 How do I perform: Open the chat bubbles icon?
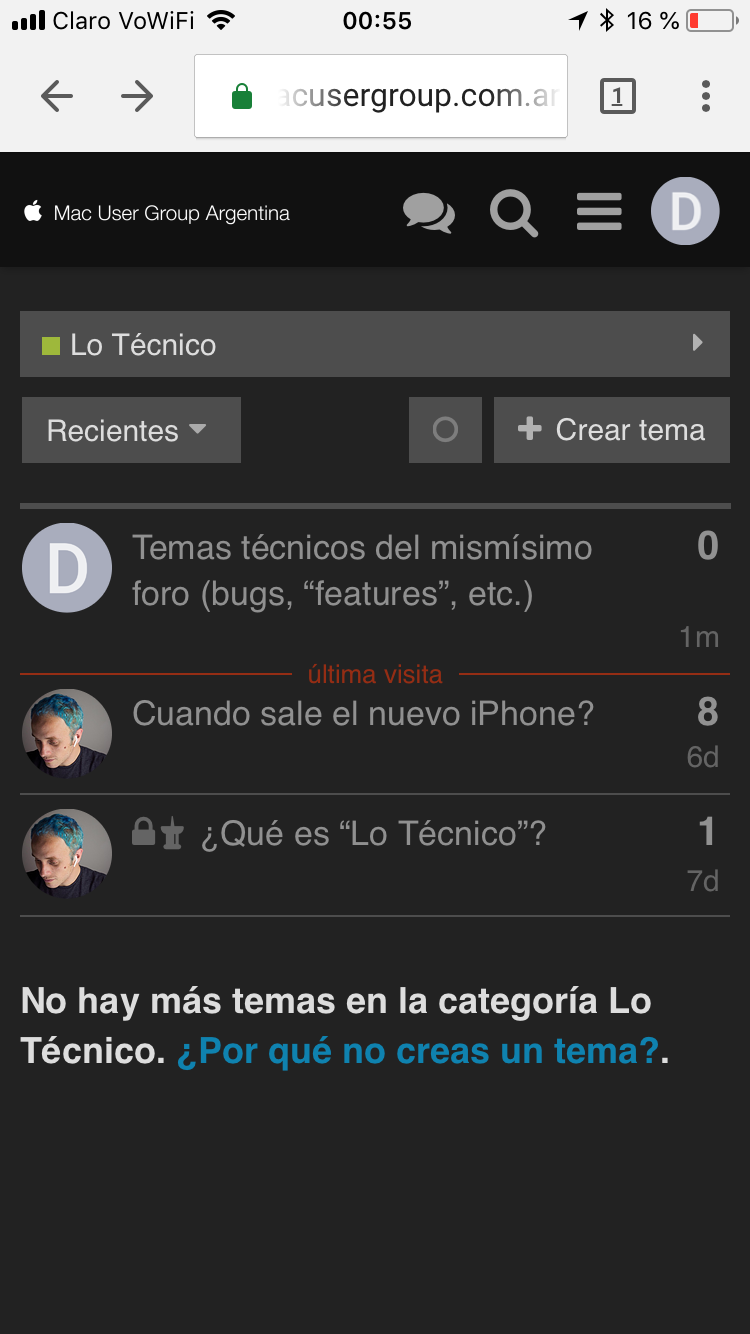tap(429, 213)
